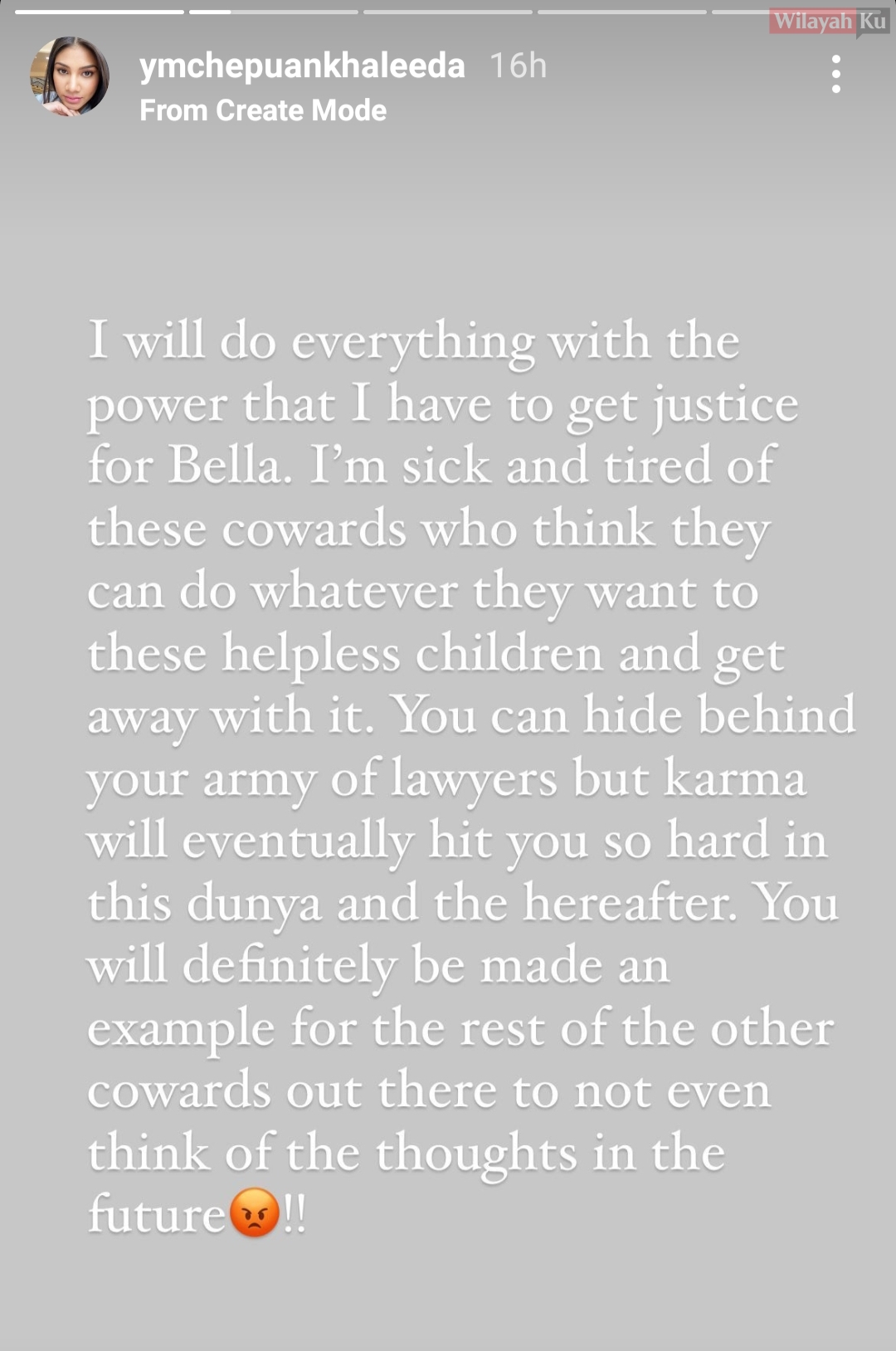896x1351 pixels.
Task: Open ymchepuankhaleeda's profile picture
Action: pos(70,77)
